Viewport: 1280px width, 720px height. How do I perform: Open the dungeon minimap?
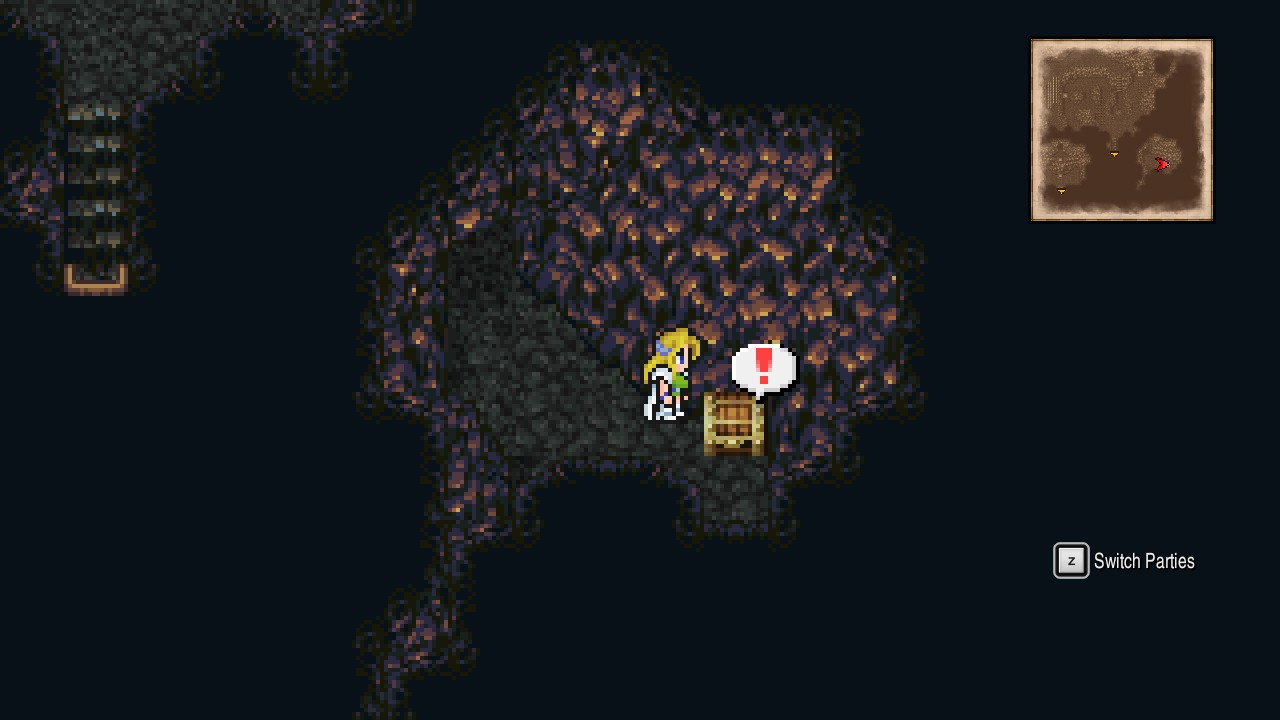click(x=1121, y=130)
